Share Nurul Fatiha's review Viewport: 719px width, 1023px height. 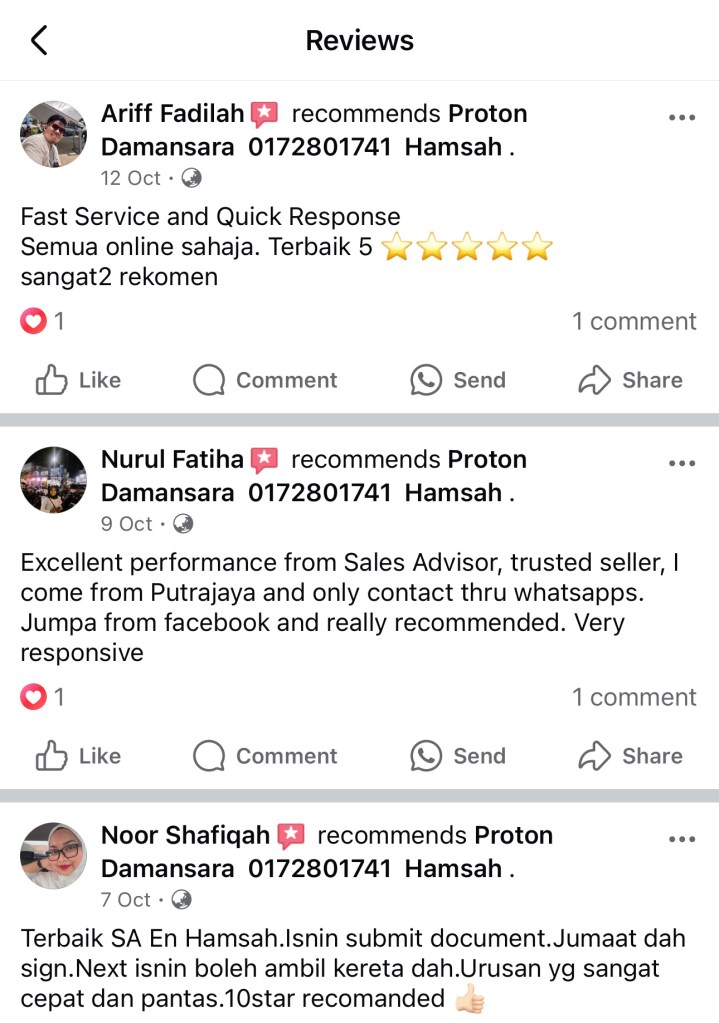coord(631,756)
